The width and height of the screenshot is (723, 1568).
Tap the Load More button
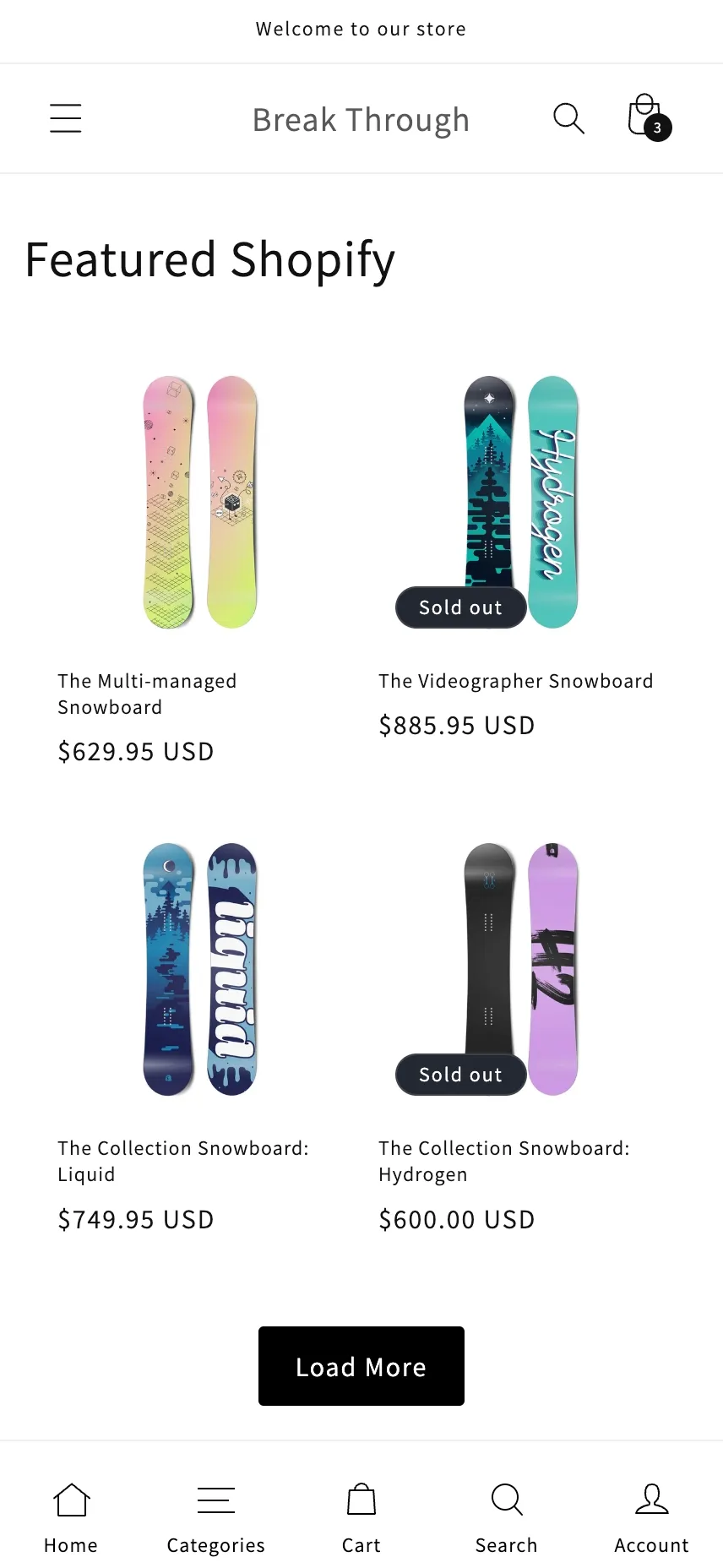point(361,1366)
